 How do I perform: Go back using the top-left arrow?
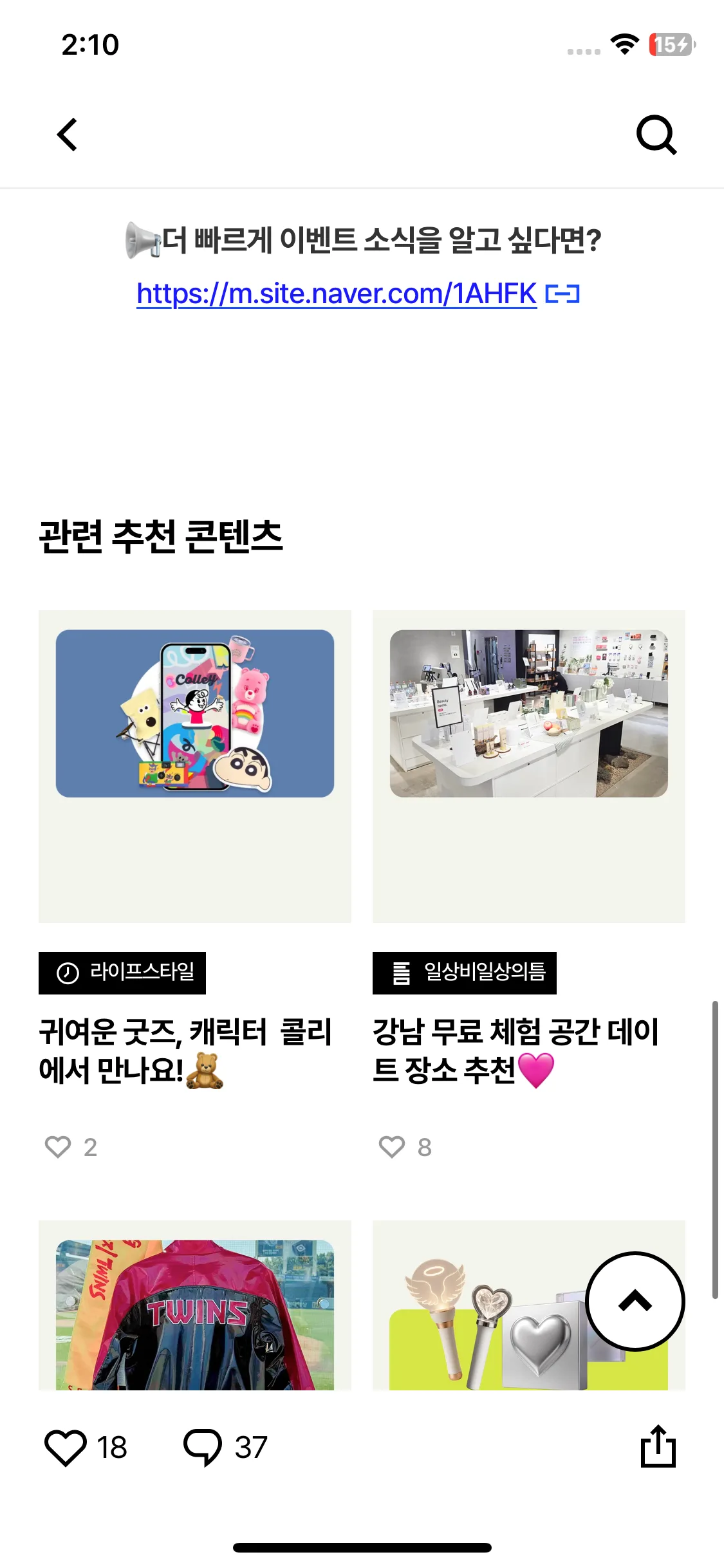(x=68, y=135)
